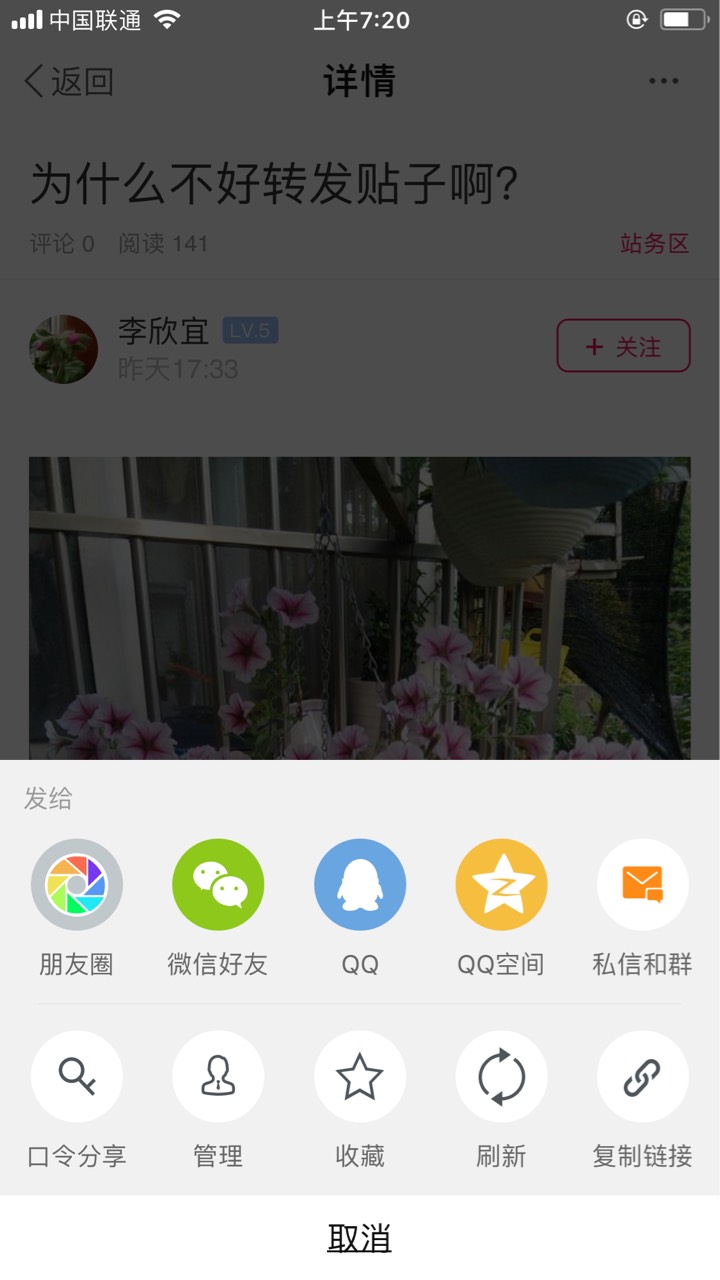
Task: Refresh the page (刷新)
Action: [x=501, y=1077]
